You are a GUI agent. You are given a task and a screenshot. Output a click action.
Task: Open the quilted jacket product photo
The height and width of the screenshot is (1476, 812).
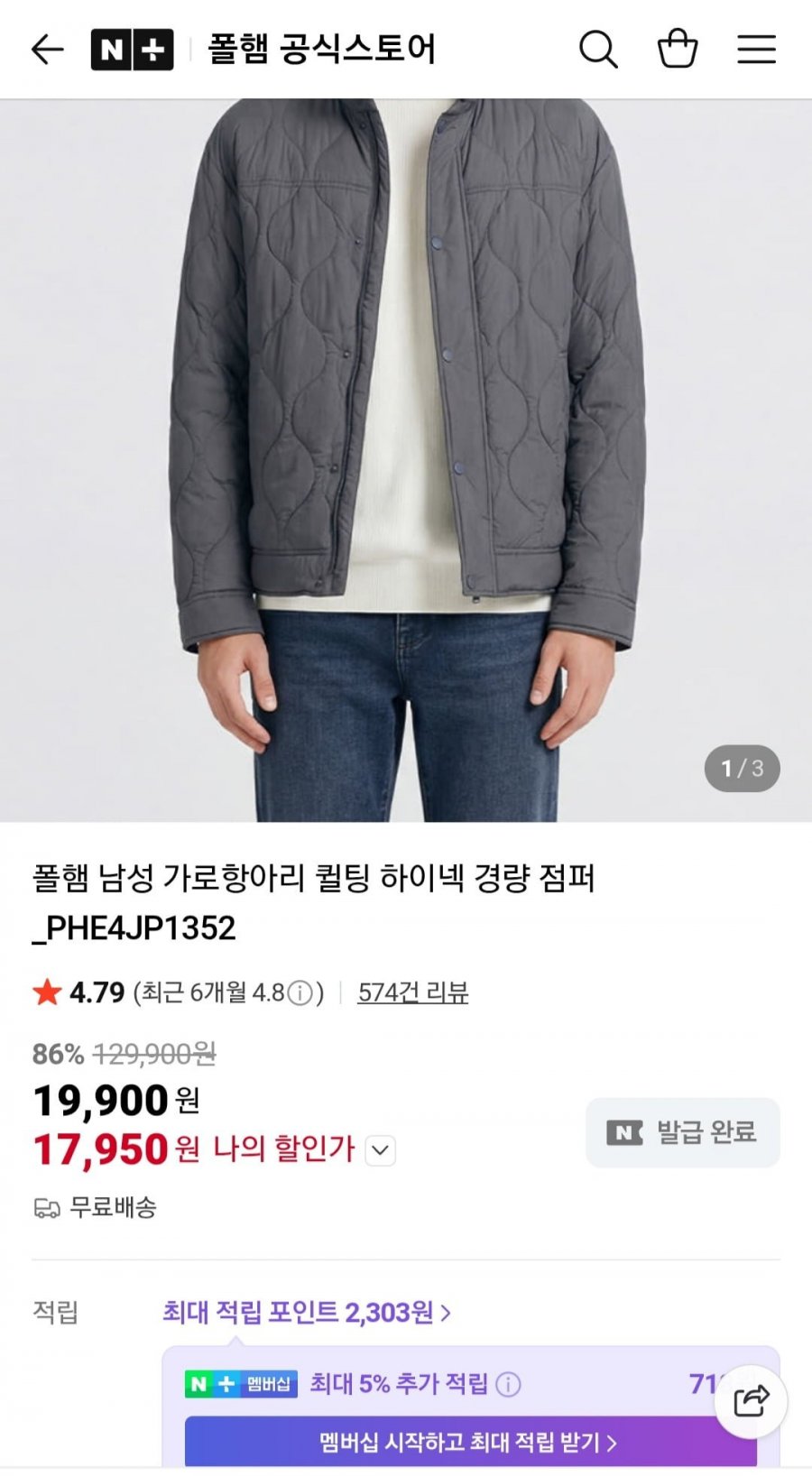pos(406,460)
